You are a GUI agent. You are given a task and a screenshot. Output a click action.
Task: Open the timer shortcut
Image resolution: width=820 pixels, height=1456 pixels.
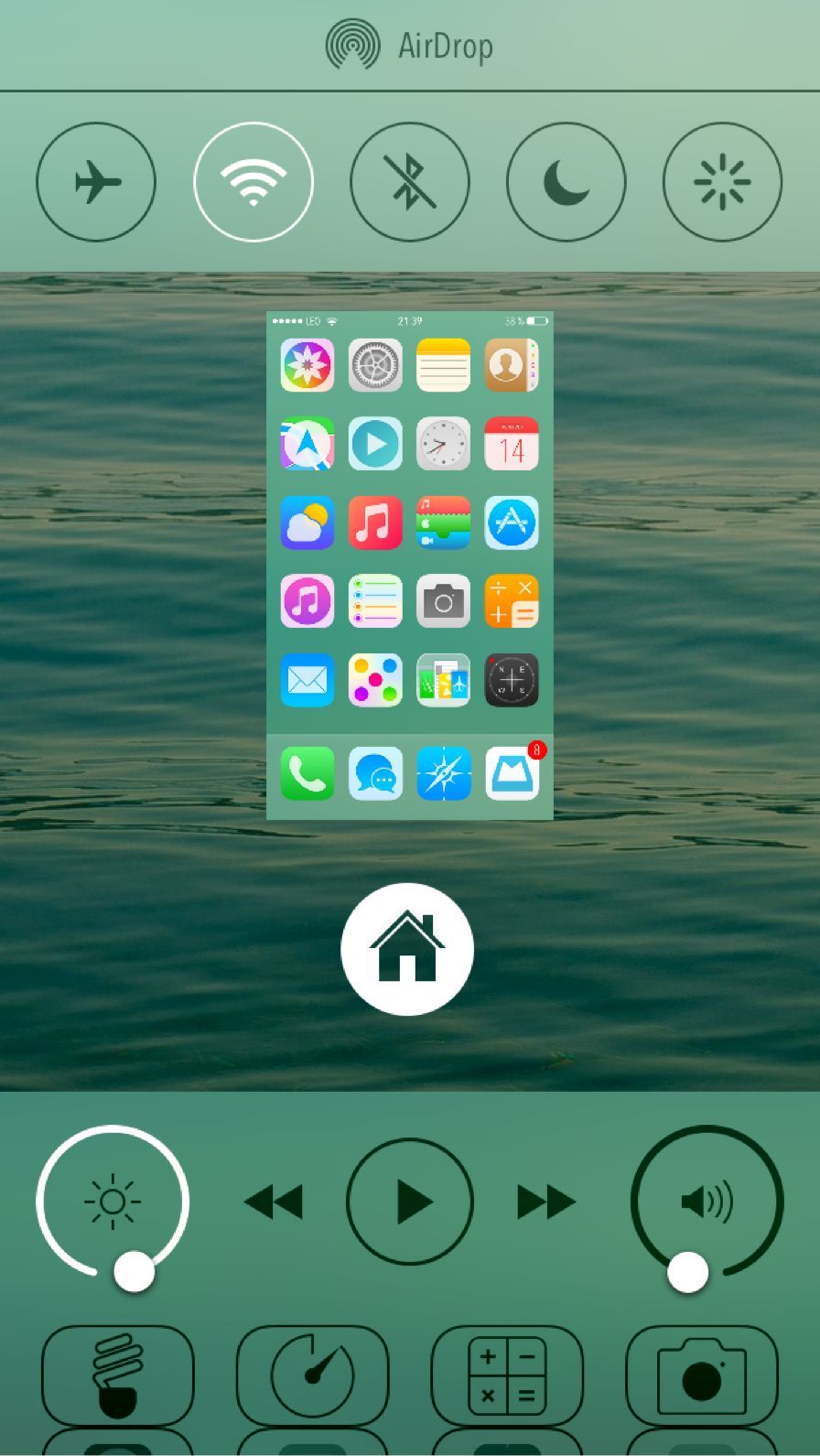pyautogui.click(x=313, y=1375)
